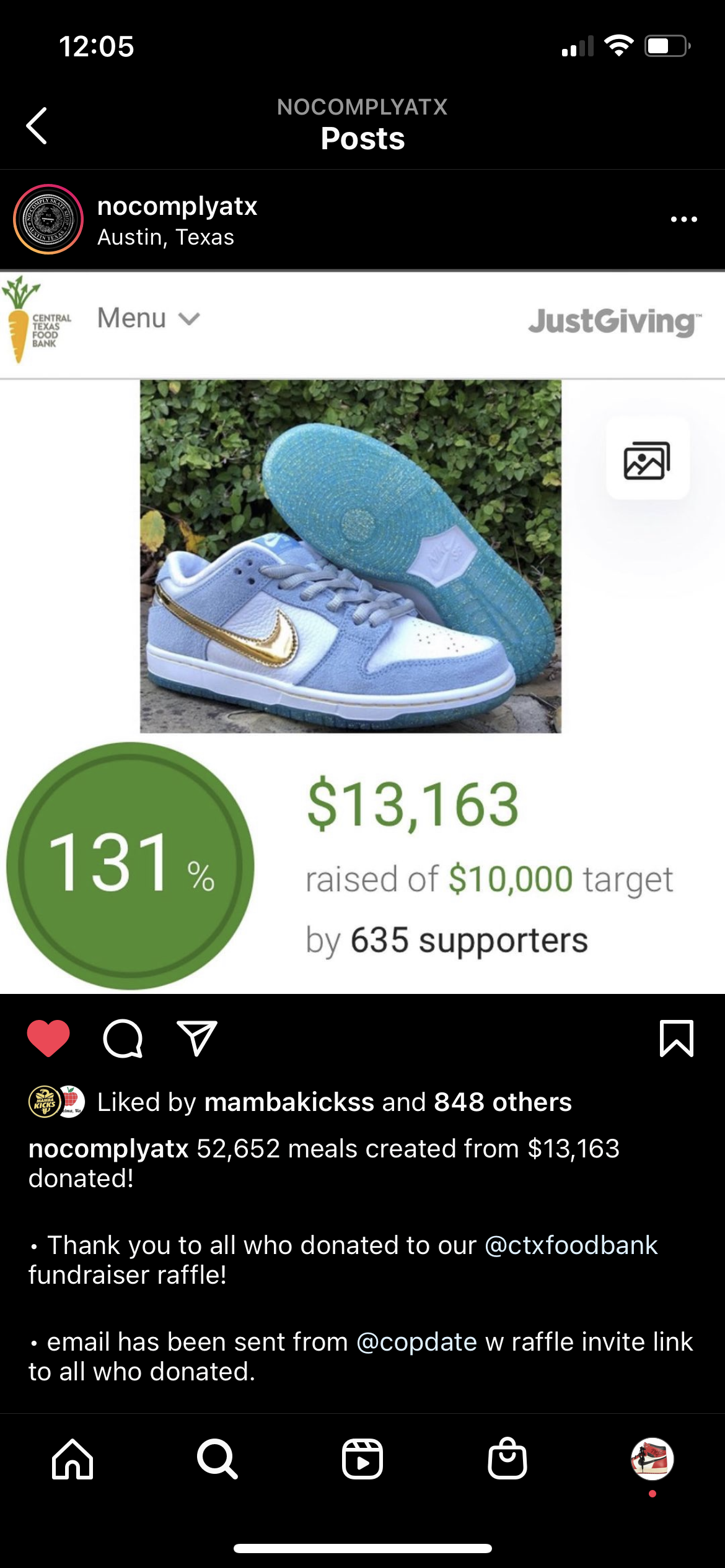This screenshot has width=725, height=1568.
Task: Open the nocomplyatx username in post header
Action: click(177, 206)
